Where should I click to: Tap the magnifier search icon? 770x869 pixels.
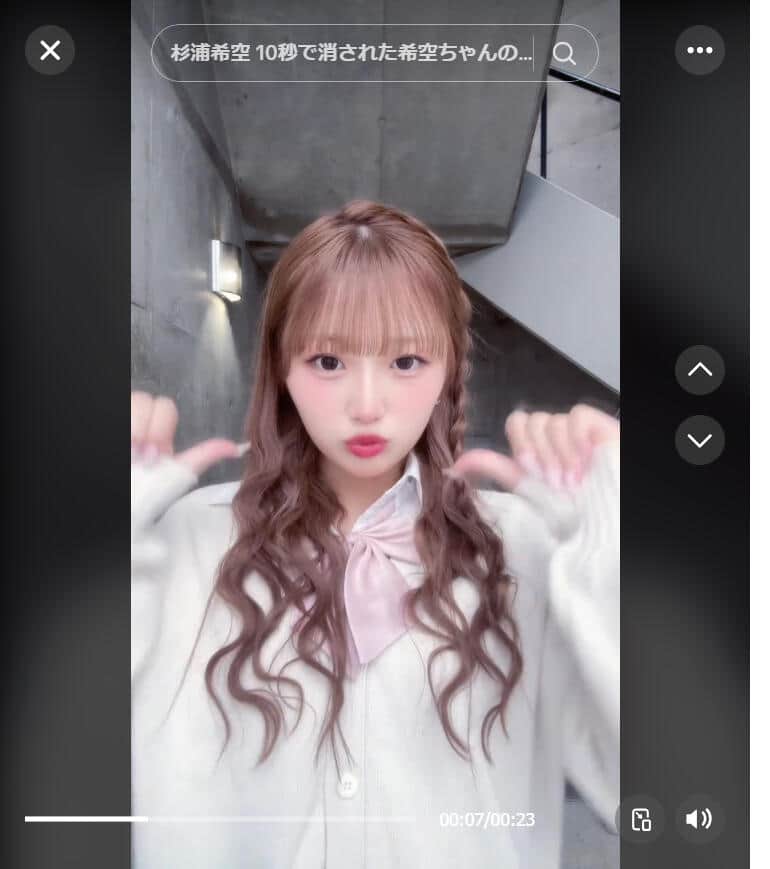pos(565,53)
